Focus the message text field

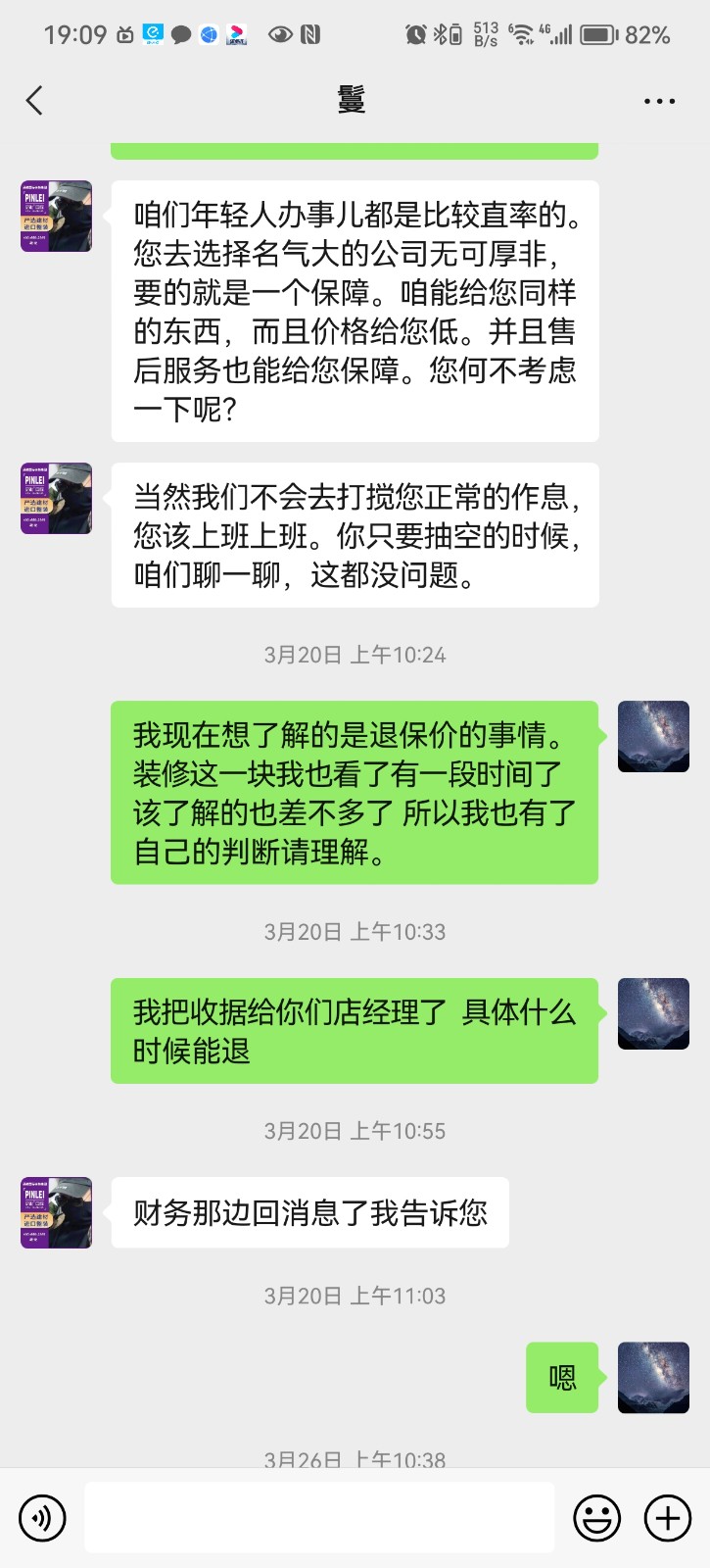click(319, 1518)
